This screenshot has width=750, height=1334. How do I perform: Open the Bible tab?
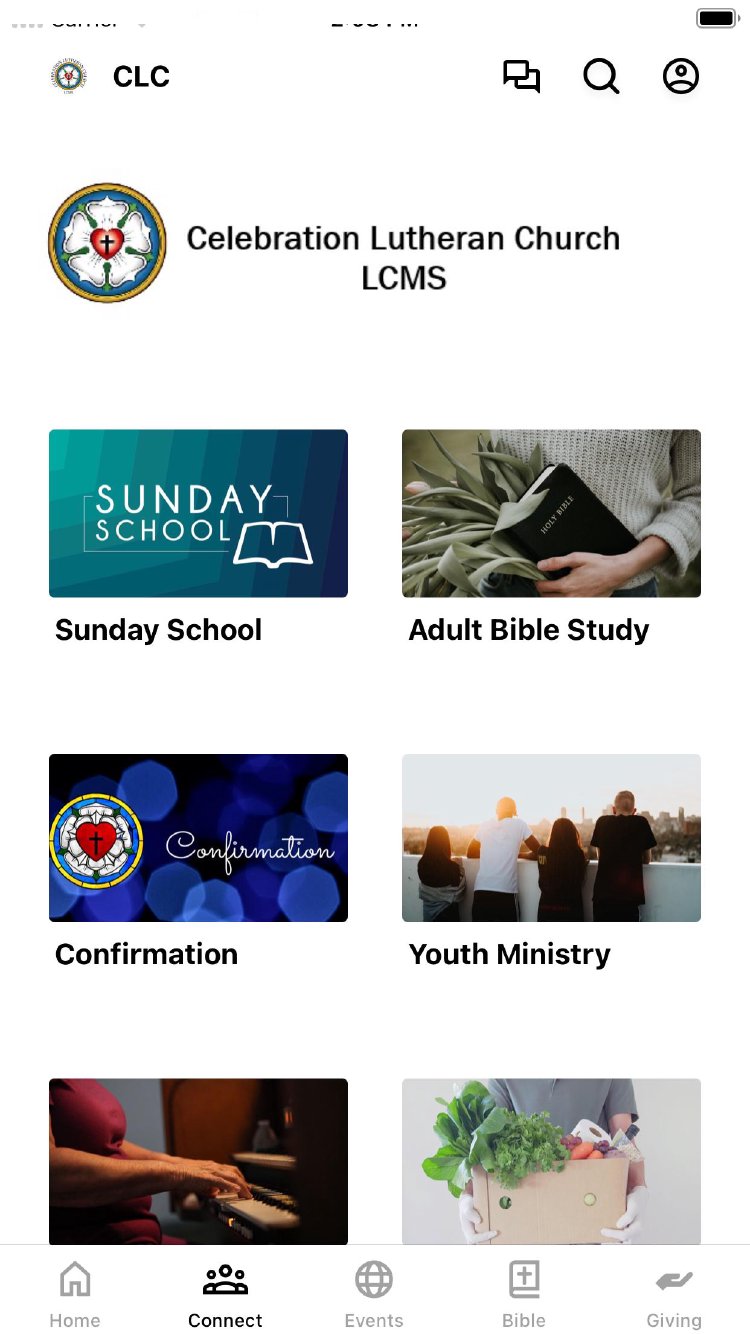tap(524, 1294)
